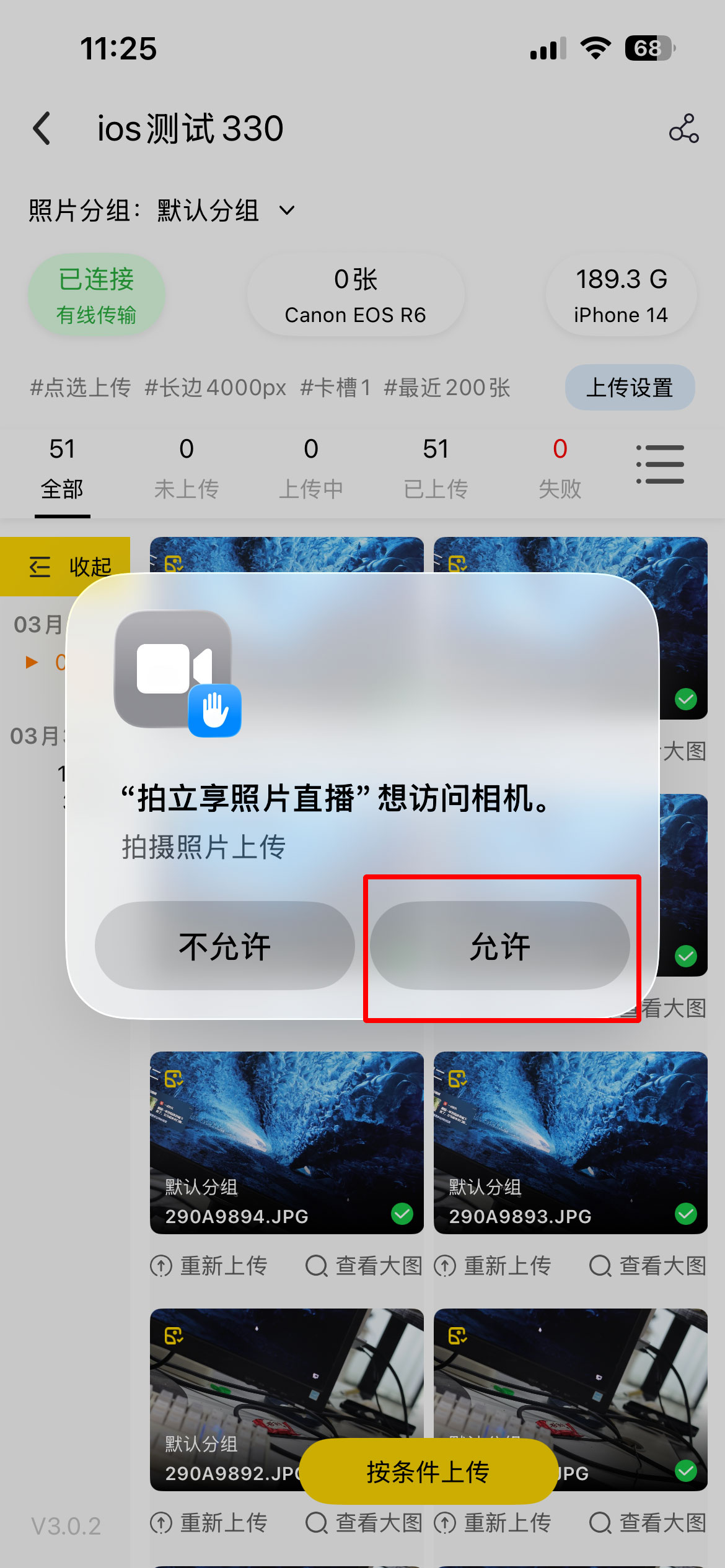Tap the magnifier icon beside 查看大图 under 290A9893.JPG
Viewport: 725px width, 1568px height.
[x=599, y=1266]
